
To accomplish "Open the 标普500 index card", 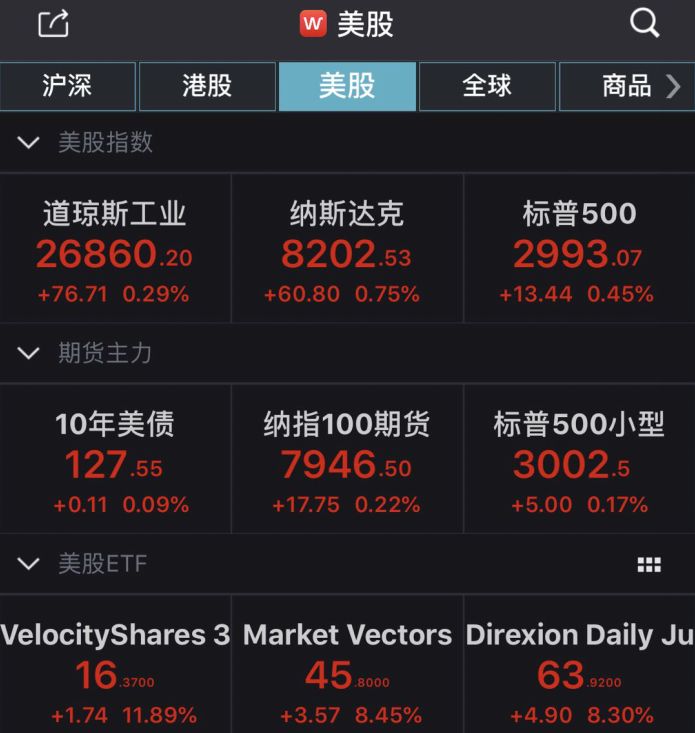I will point(579,248).
